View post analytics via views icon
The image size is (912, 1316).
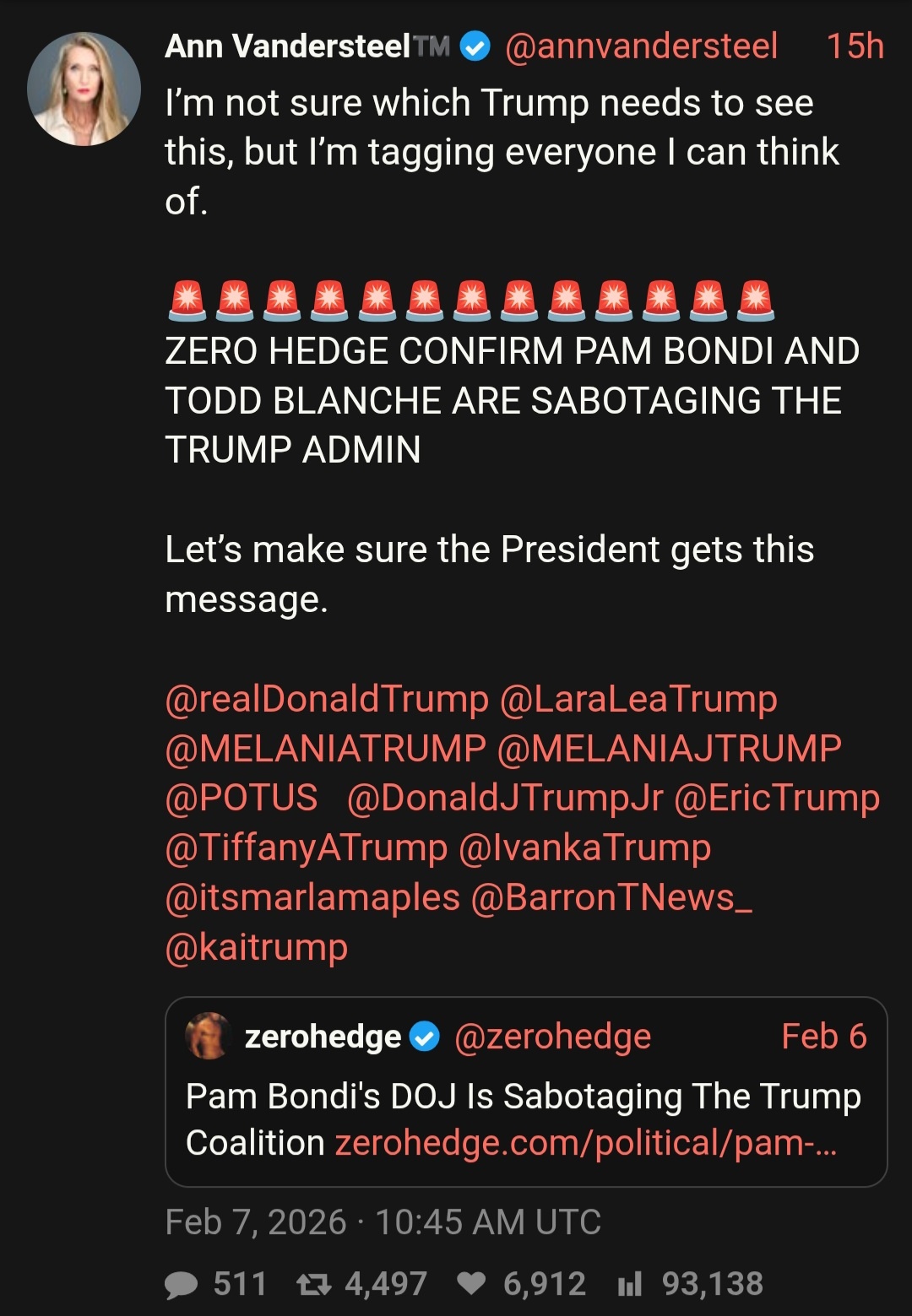point(630,1284)
